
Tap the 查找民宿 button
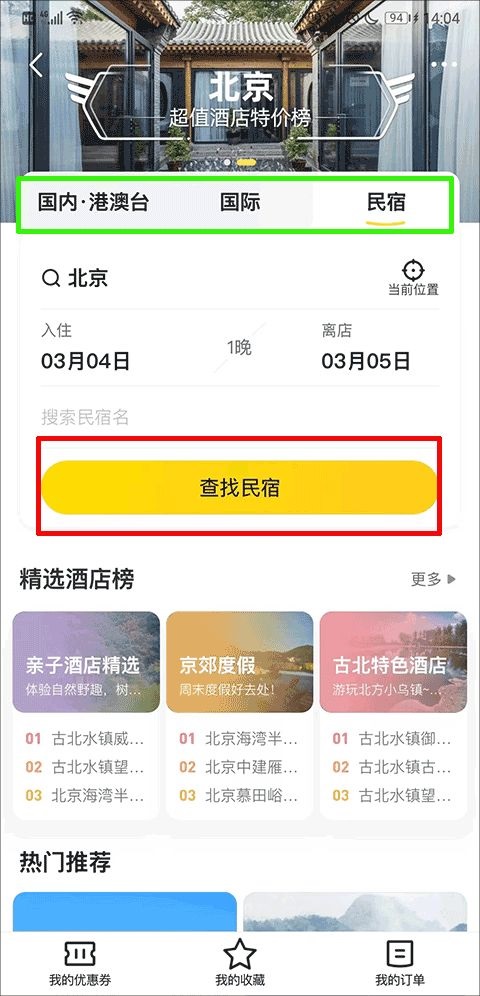(240, 487)
